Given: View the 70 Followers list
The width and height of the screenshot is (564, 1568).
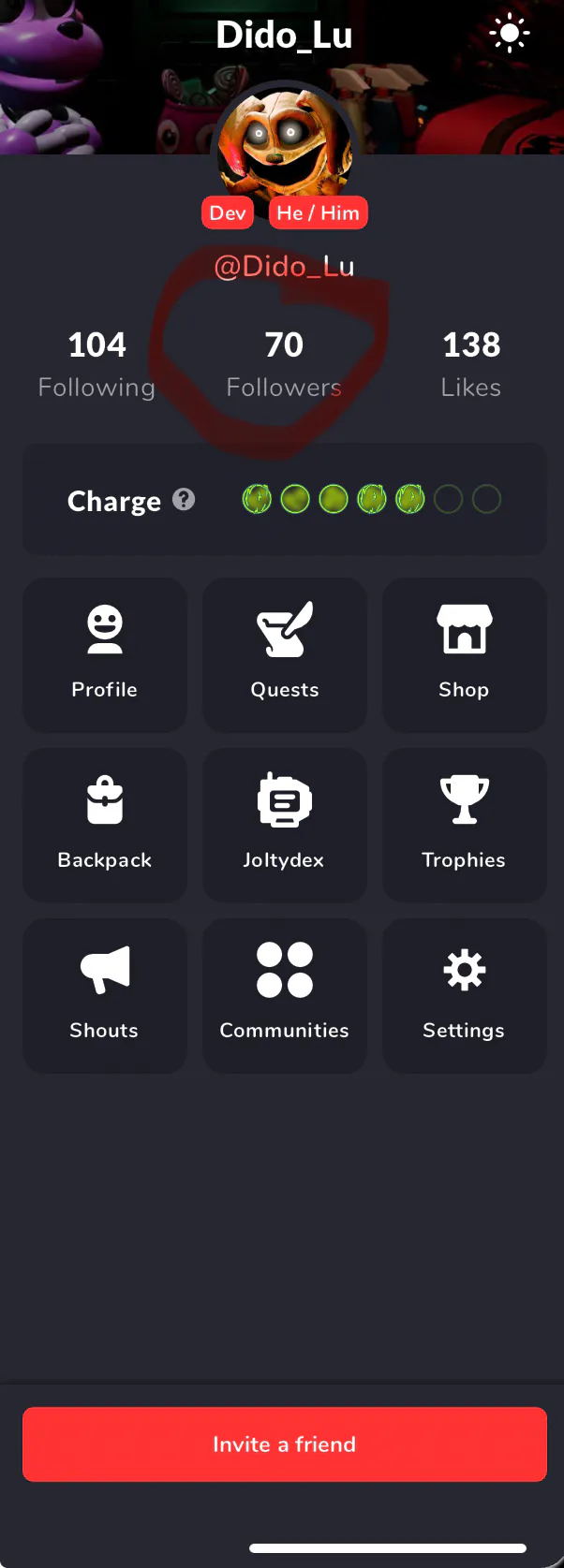Looking at the screenshot, I should point(284,364).
